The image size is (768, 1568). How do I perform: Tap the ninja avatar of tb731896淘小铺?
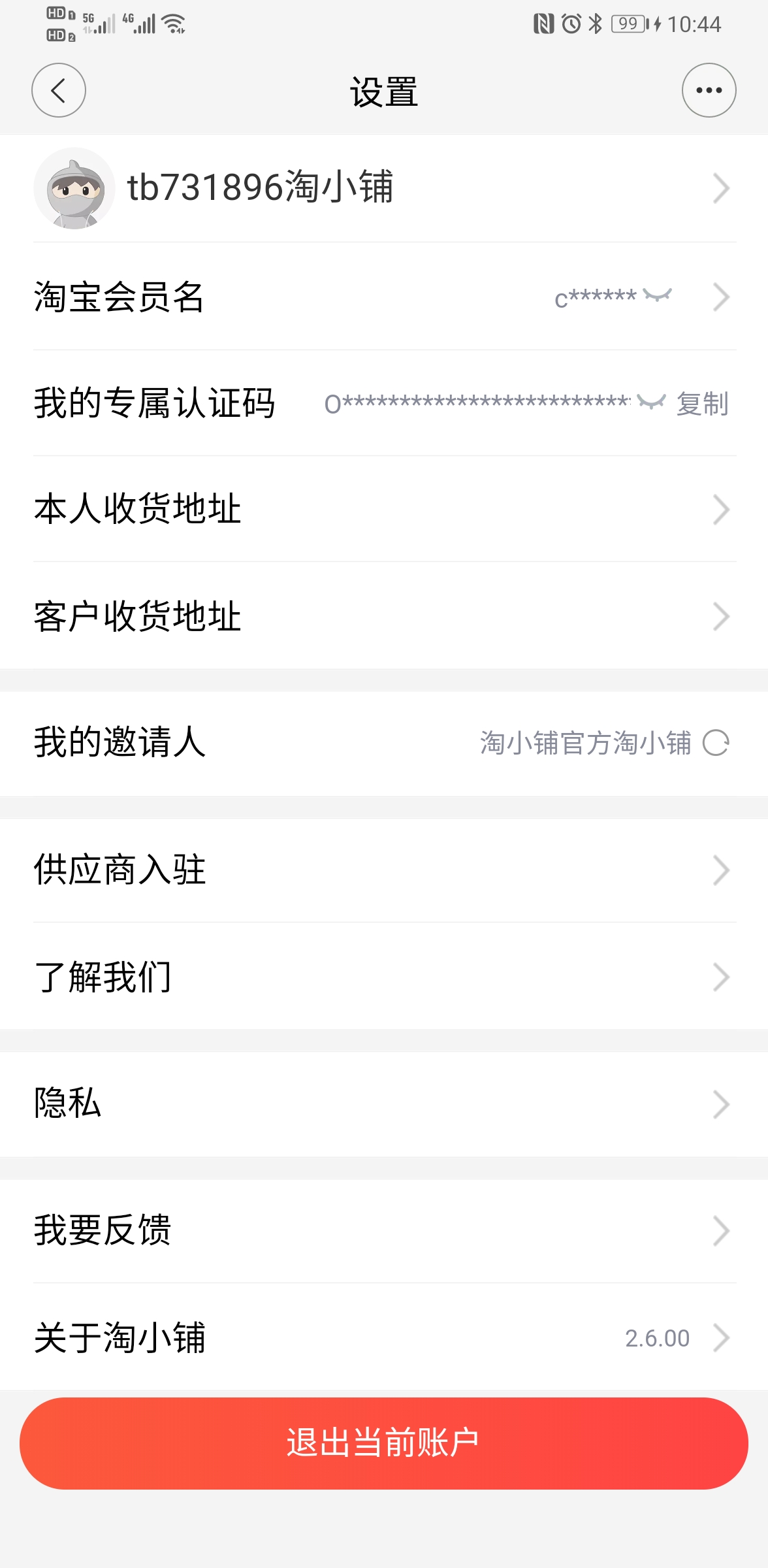coord(74,188)
